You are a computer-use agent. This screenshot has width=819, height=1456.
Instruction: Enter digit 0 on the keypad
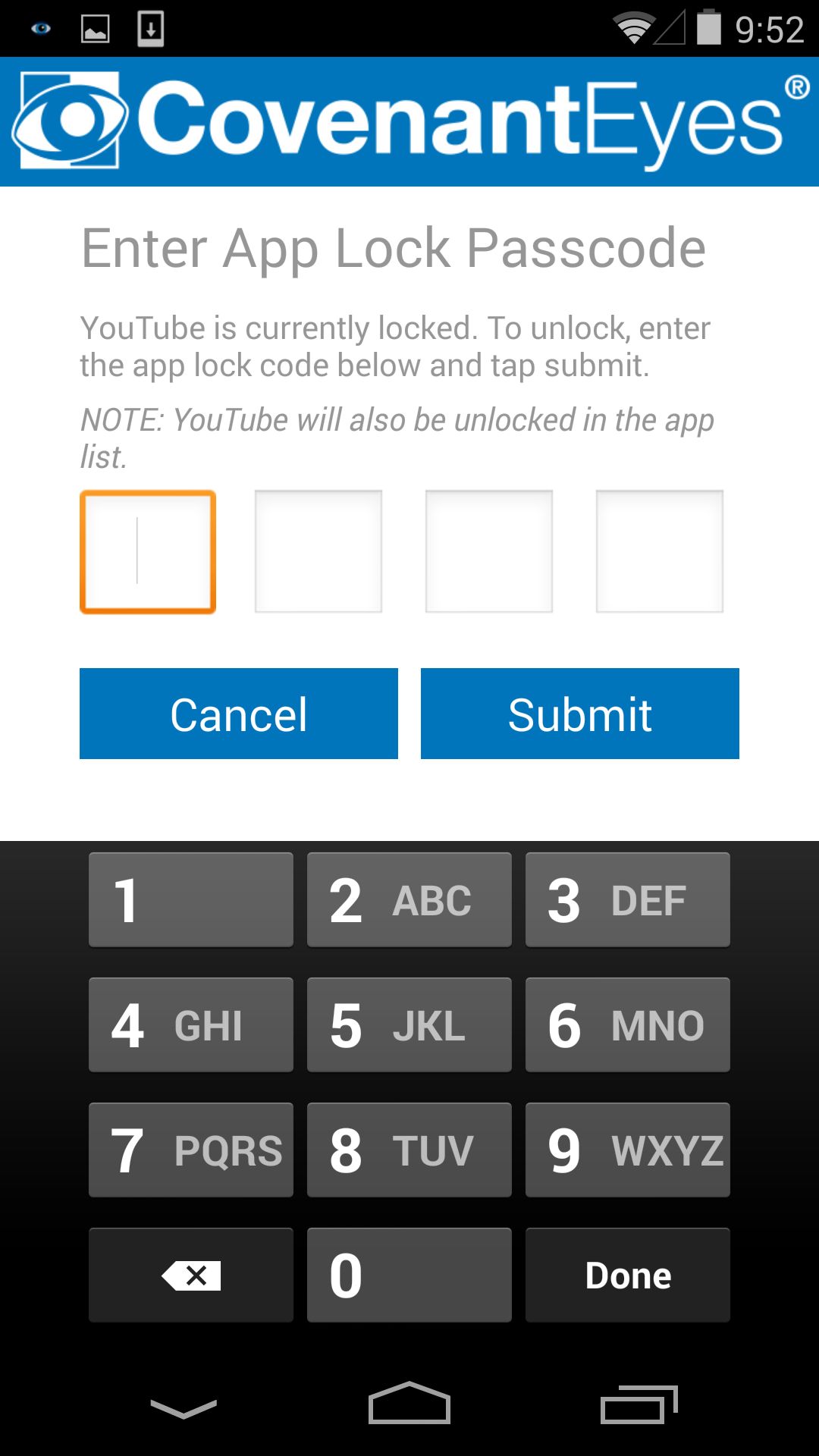pos(409,1275)
